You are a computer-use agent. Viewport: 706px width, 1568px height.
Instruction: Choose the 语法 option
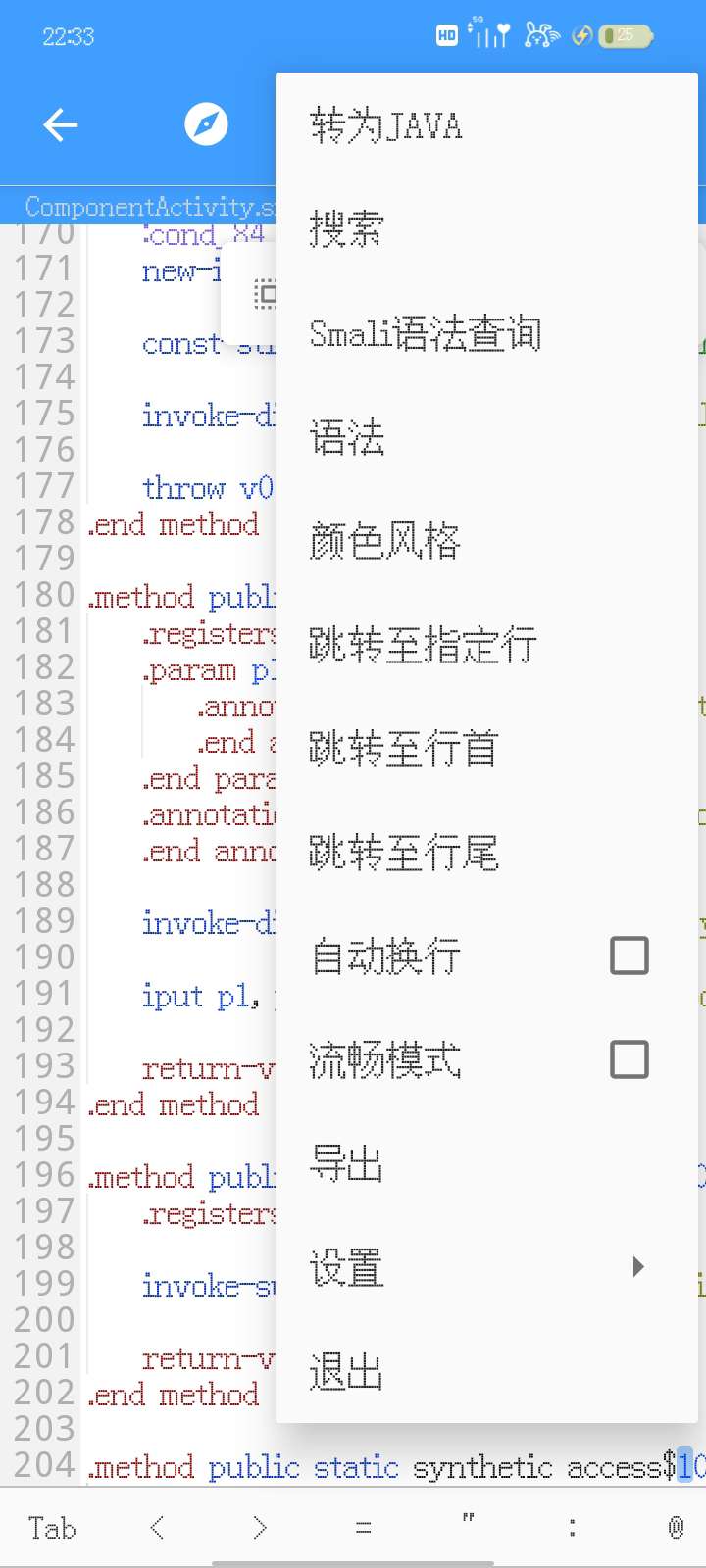tap(346, 437)
